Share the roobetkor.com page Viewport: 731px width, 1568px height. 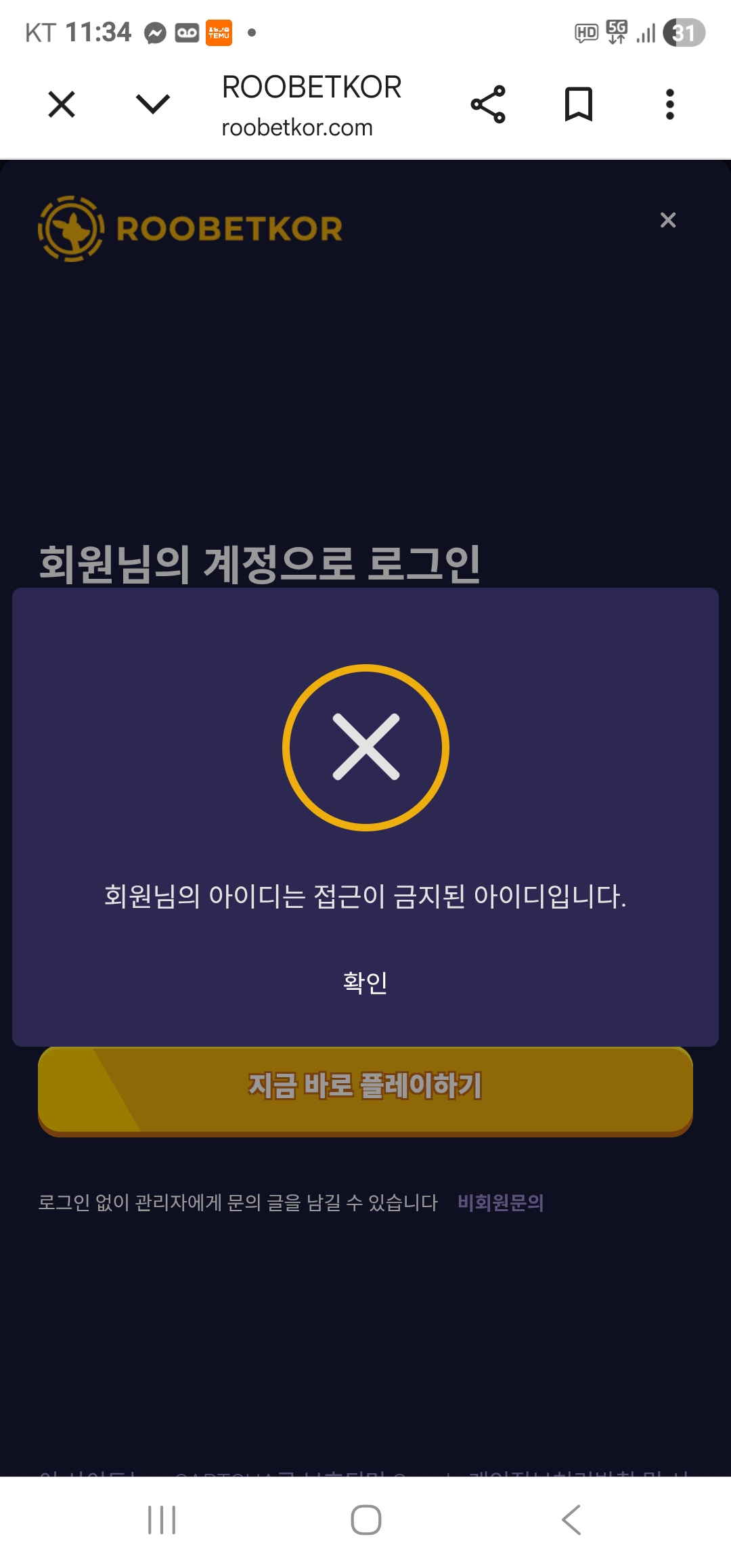tap(488, 104)
